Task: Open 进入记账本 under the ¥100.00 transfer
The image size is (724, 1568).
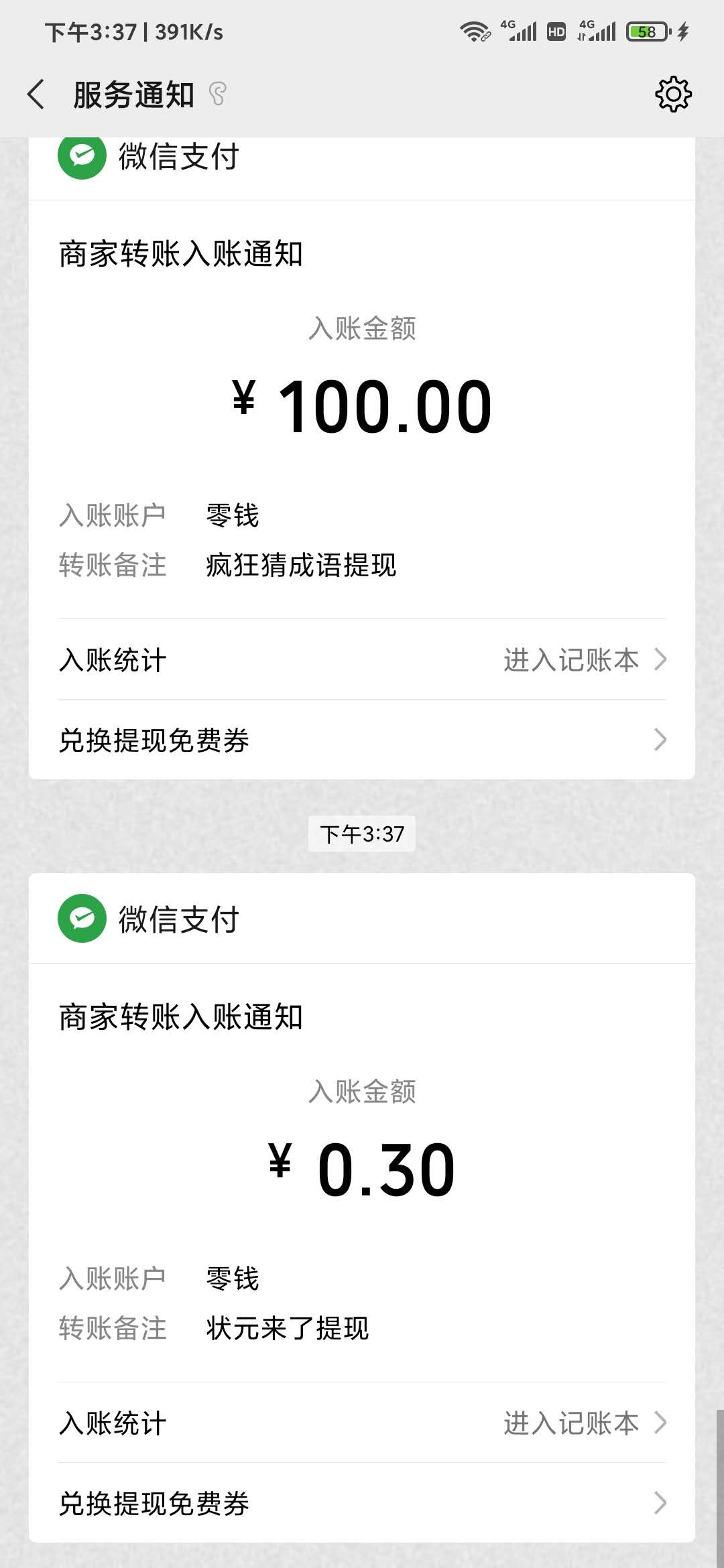Action: [x=583, y=660]
